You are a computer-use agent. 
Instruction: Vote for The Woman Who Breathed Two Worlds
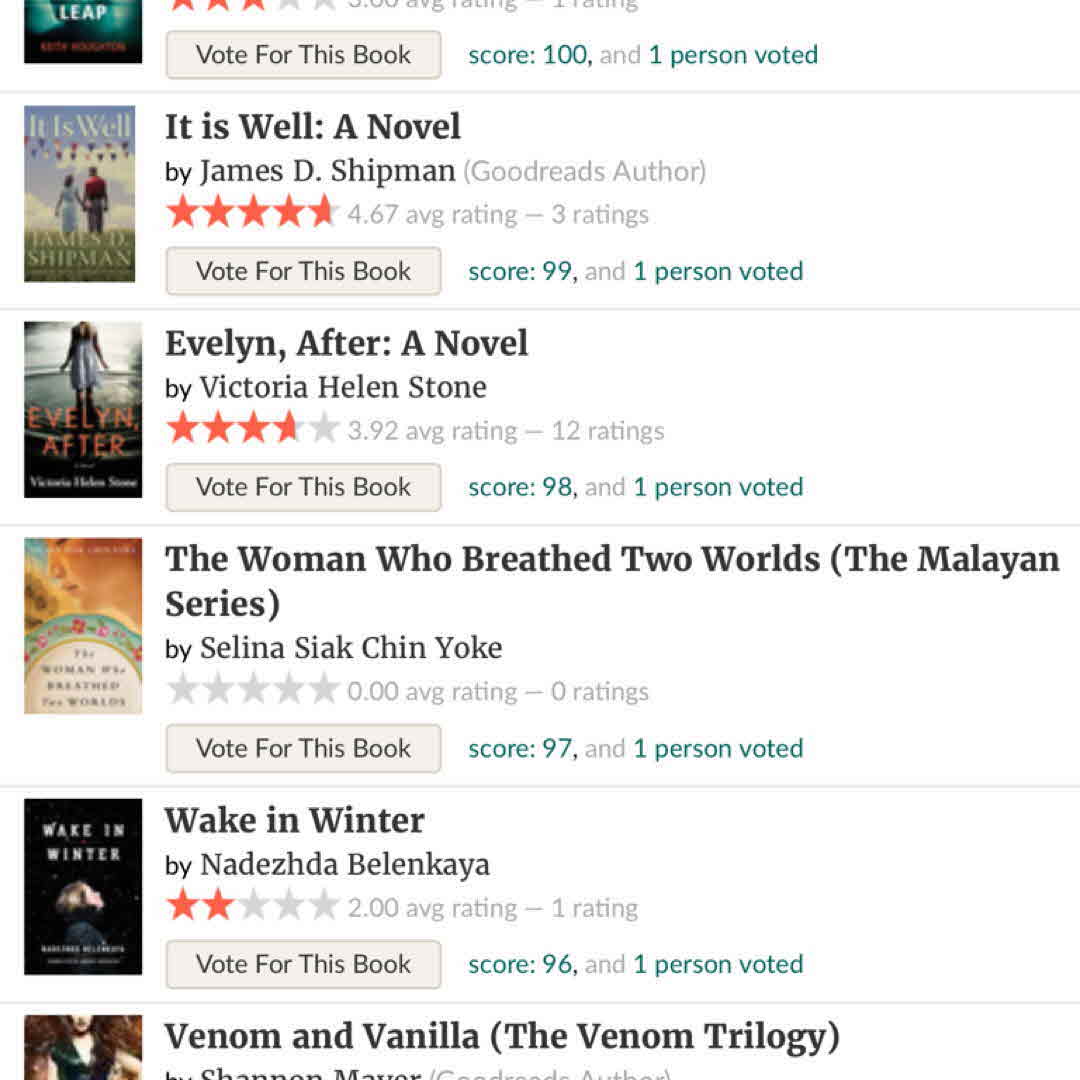[303, 748]
